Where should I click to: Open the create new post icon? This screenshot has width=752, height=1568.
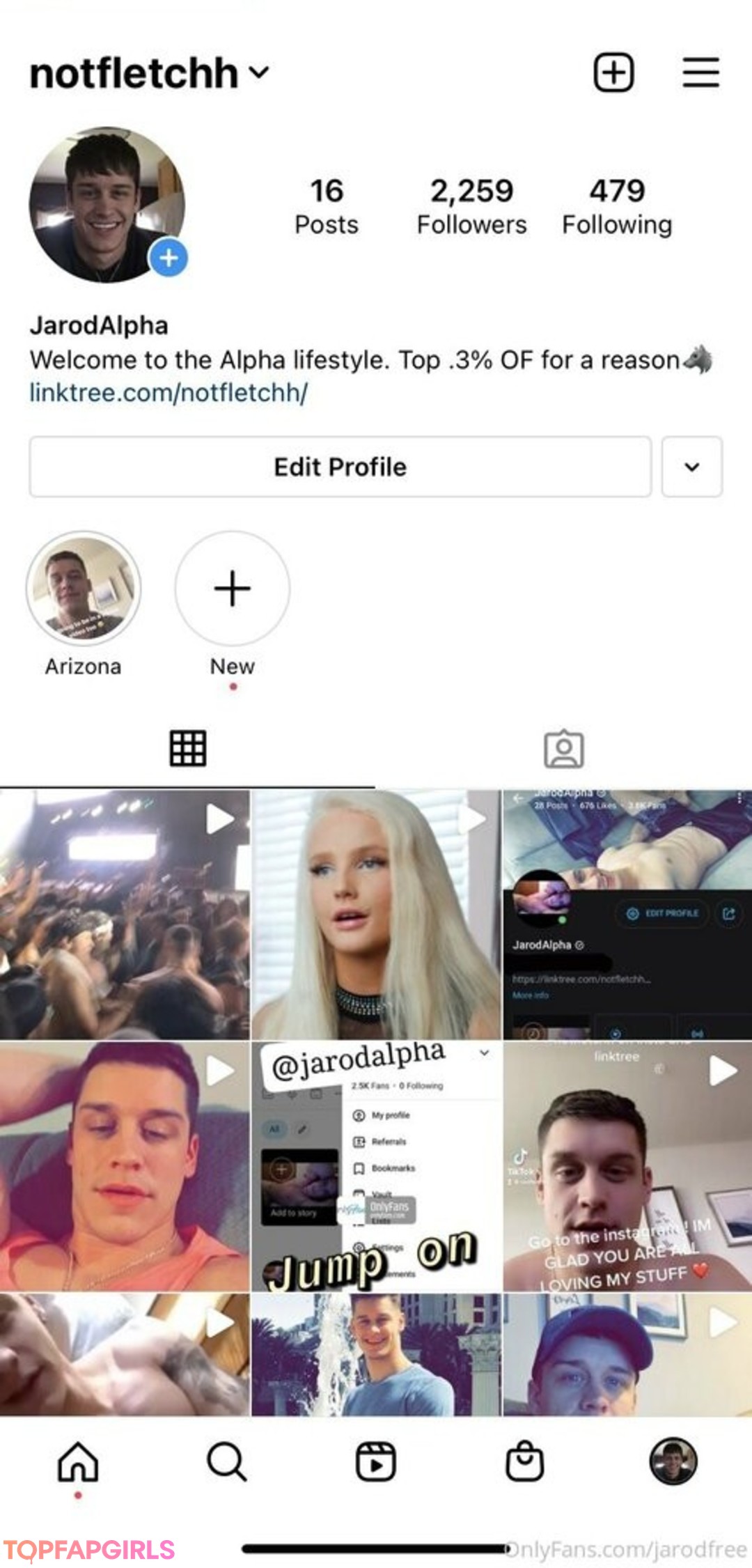pyautogui.click(x=613, y=72)
